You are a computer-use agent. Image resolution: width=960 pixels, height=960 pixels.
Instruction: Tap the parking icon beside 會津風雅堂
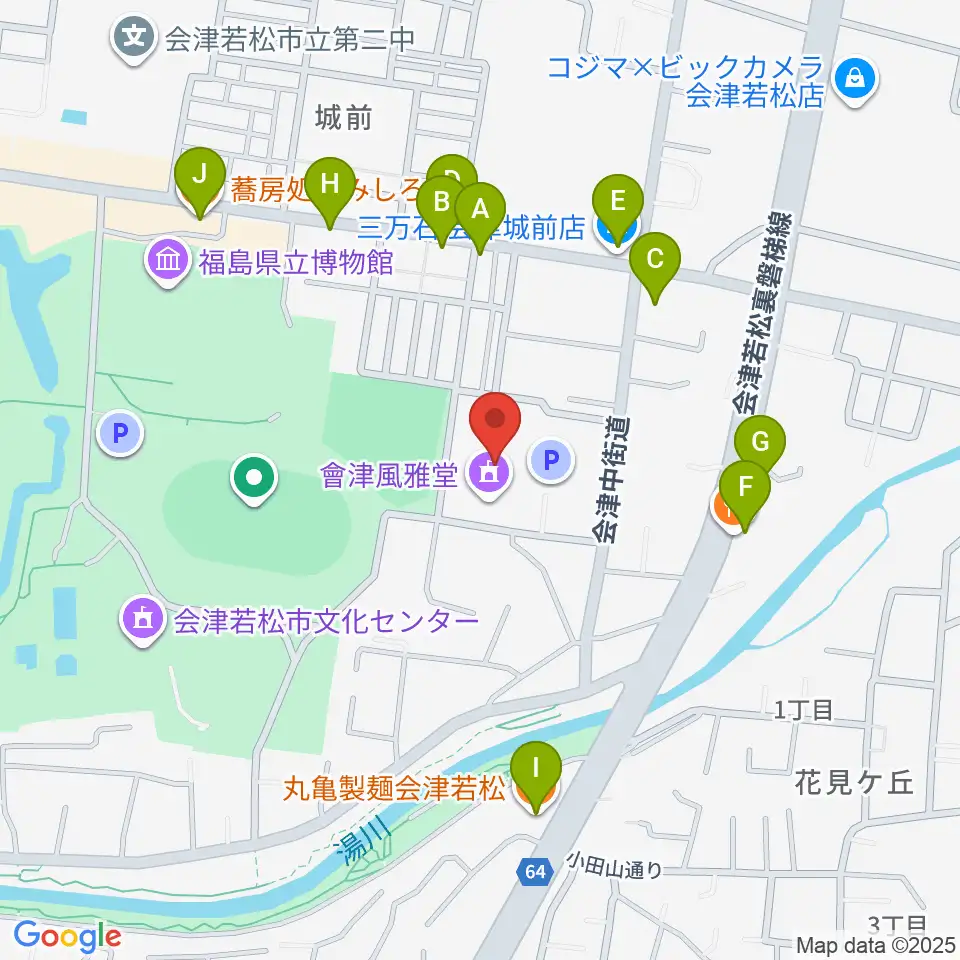(x=551, y=460)
